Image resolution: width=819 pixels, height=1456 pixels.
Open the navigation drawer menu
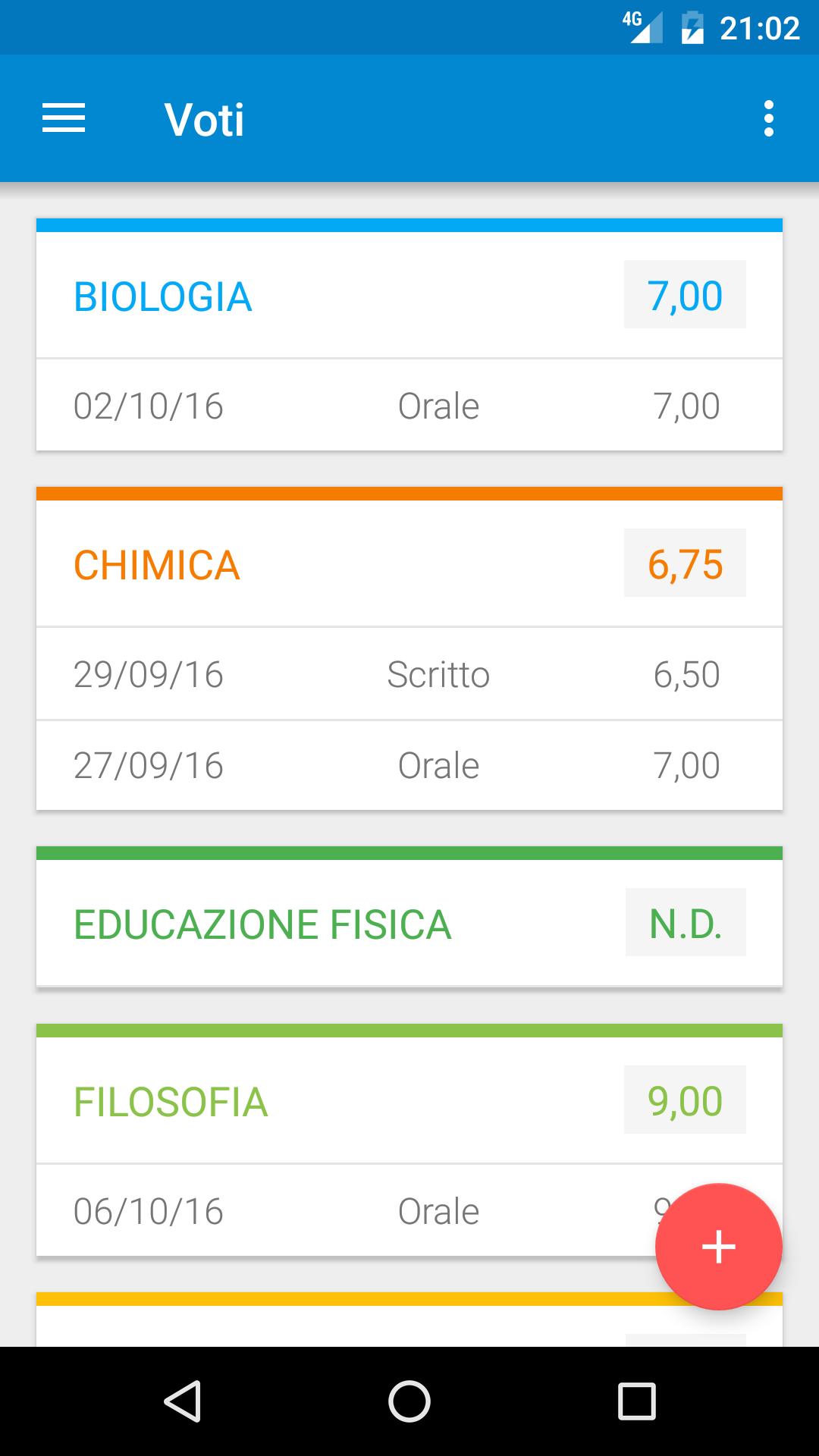click(x=64, y=118)
